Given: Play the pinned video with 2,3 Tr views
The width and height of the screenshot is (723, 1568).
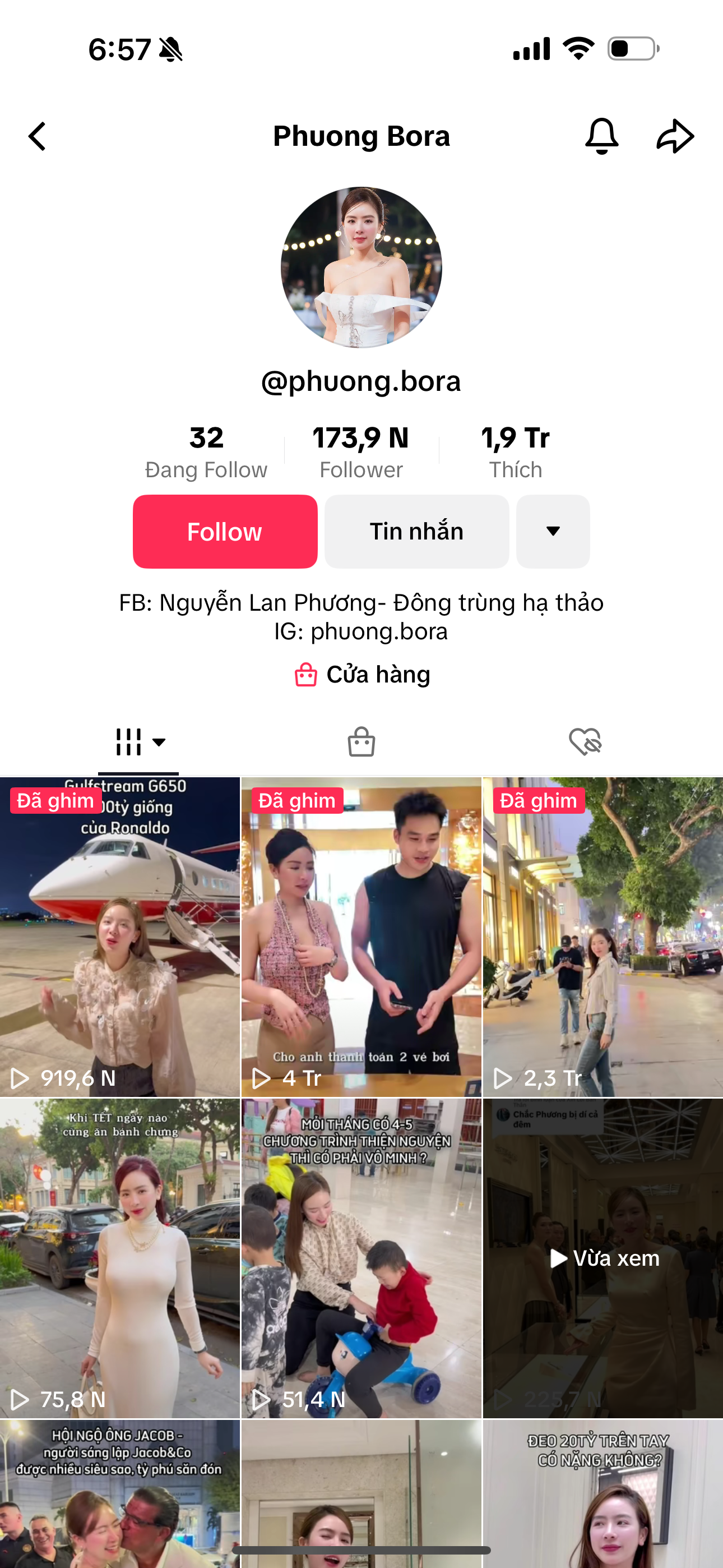Looking at the screenshot, I should click(602, 938).
